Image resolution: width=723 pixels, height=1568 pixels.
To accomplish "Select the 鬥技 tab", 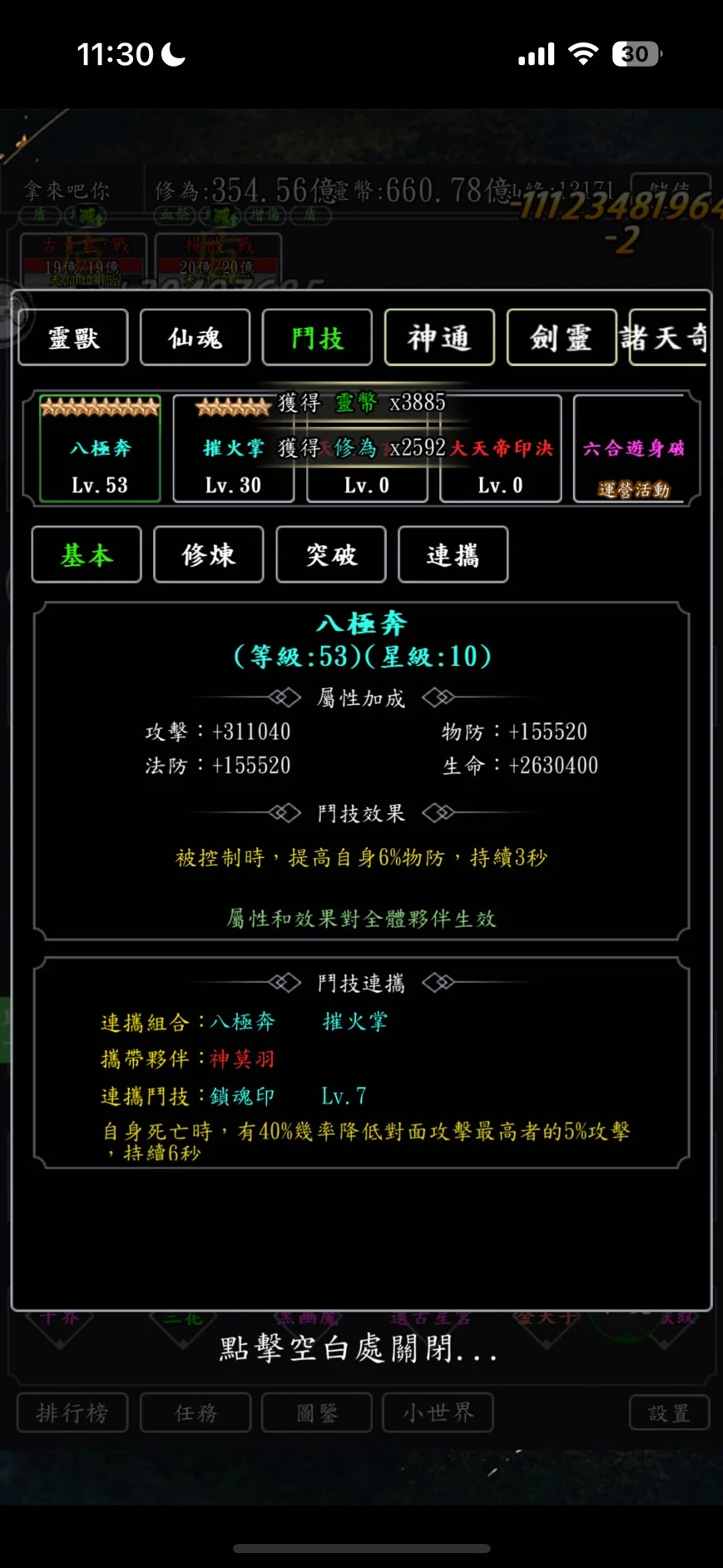I will point(317,337).
